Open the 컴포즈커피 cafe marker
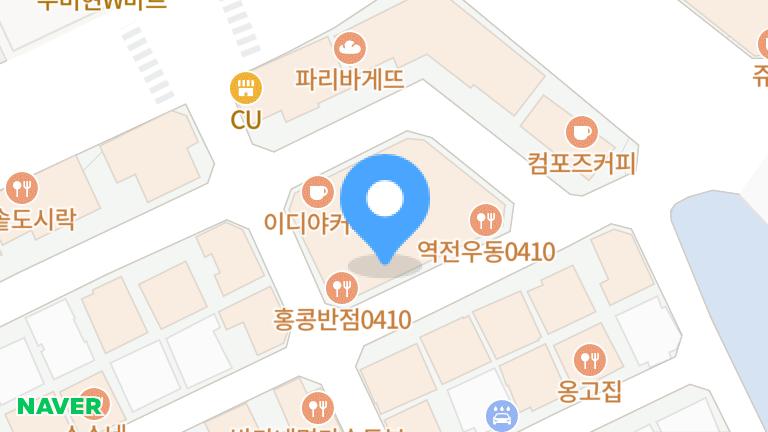The image size is (768, 432). pyautogui.click(x=581, y=131)
